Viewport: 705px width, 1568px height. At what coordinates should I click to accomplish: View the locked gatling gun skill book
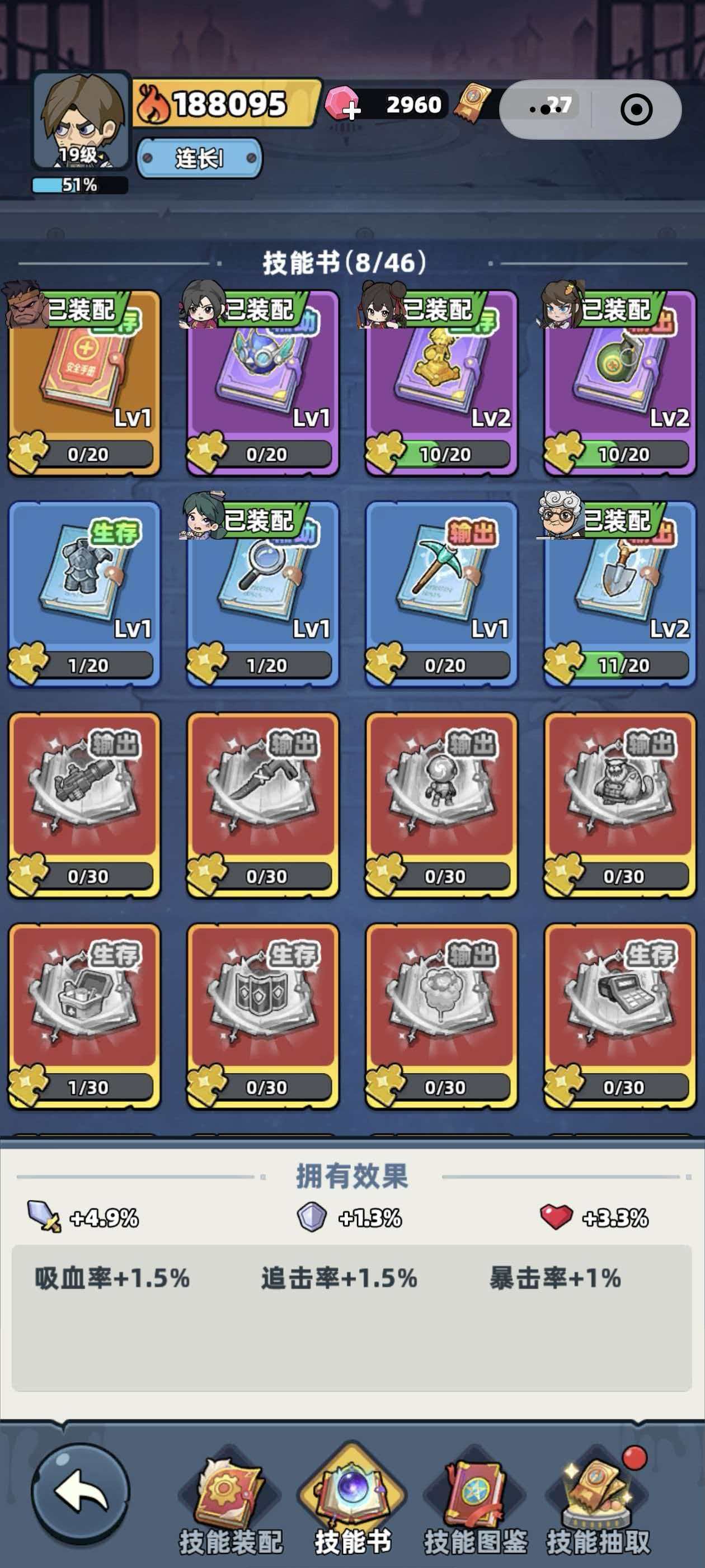coord(84,804)
